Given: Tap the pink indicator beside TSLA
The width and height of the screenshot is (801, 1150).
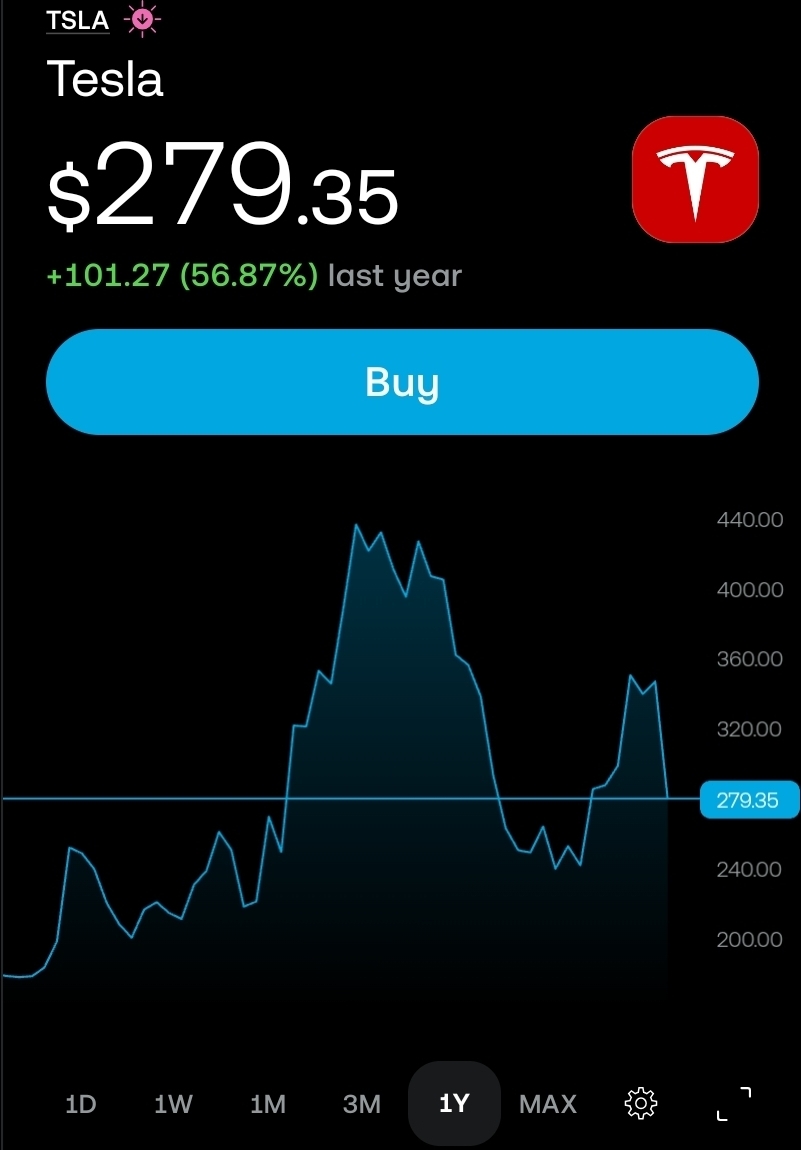Looking at the screenshot, I should pyautogui.click(x=142, y=19).
